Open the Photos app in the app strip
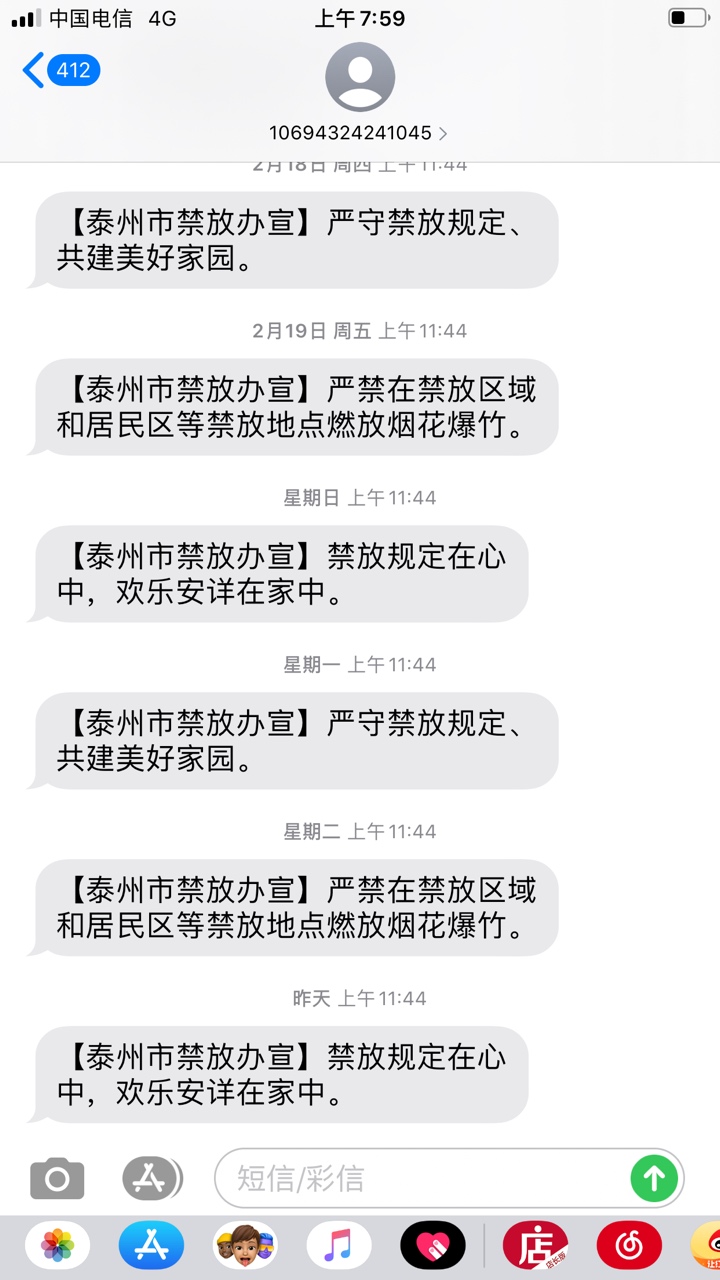720x1280 pixels. 57,1246
